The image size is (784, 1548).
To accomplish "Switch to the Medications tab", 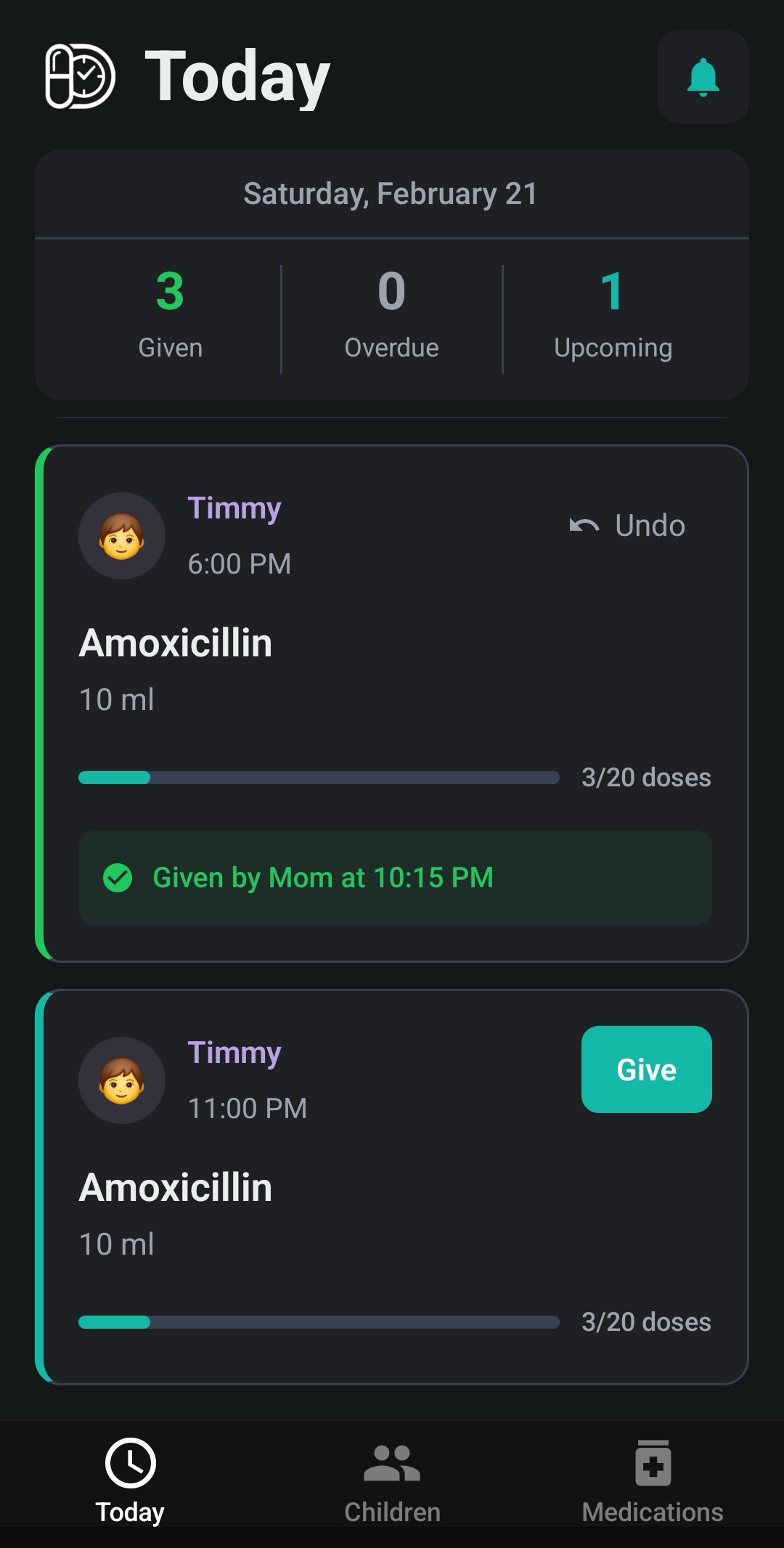I will [652, 1481].
